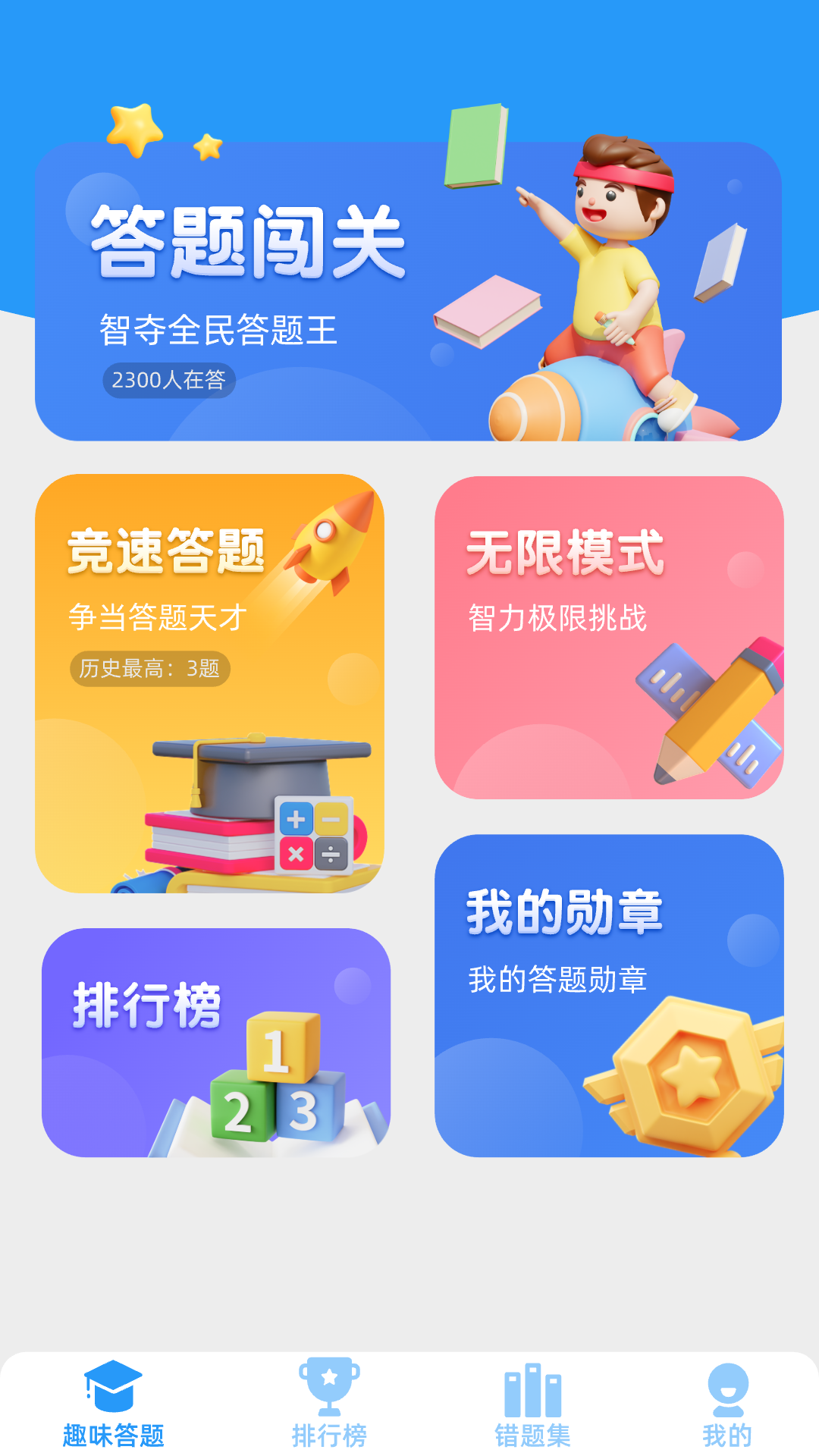Open the 无限模式 unlimited mode card
Image resolution: width=819 pixels, height=1456 pixels.
pos(608,637)
